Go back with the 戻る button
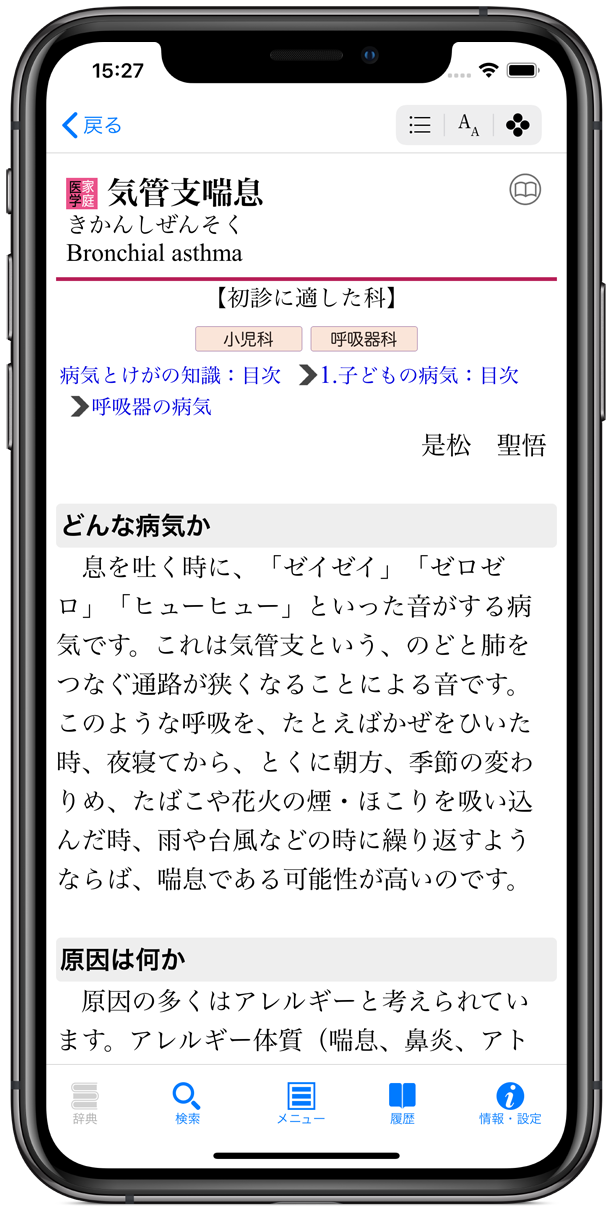 point(92,125)
